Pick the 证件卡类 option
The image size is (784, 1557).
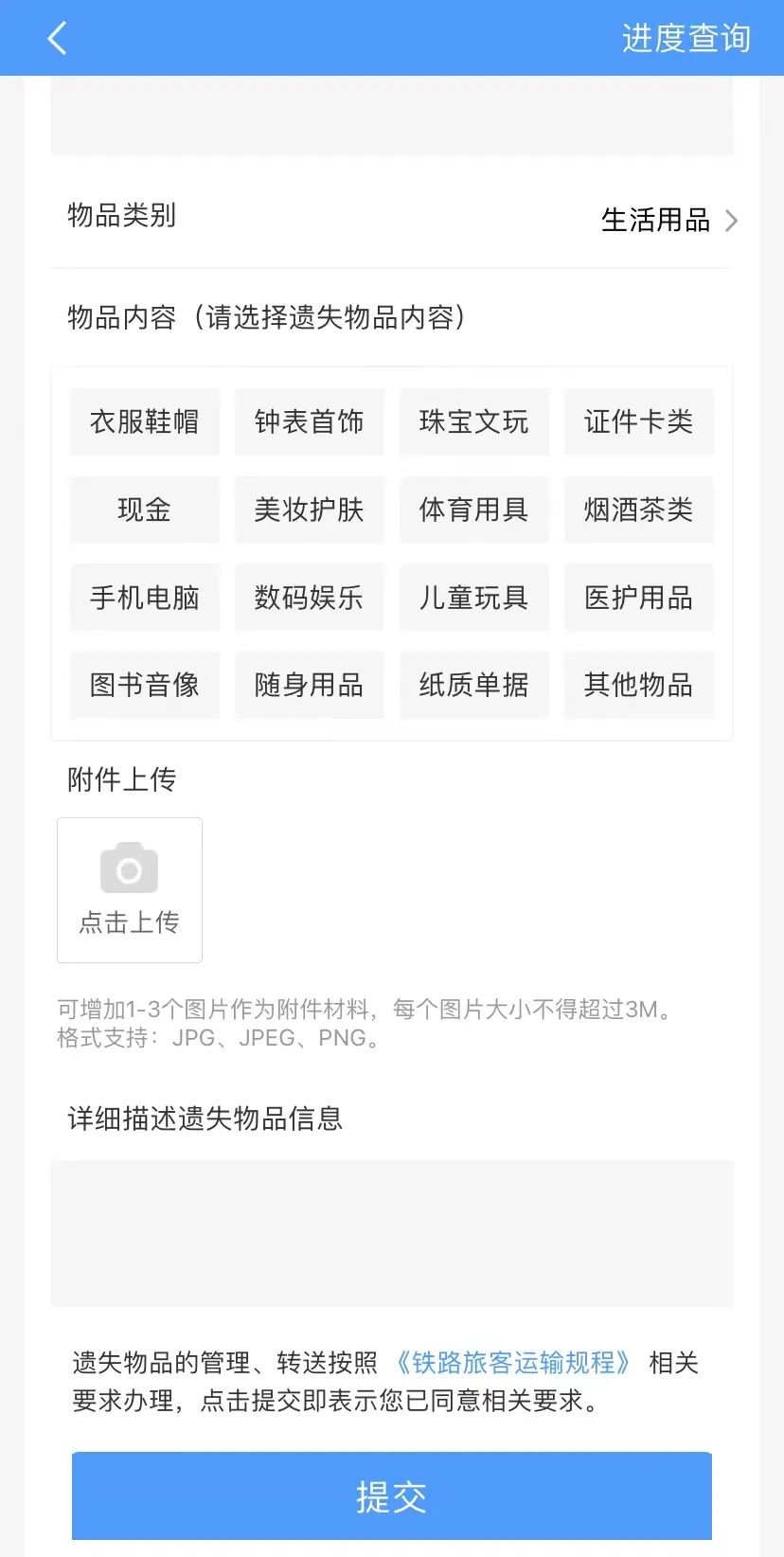638,421
